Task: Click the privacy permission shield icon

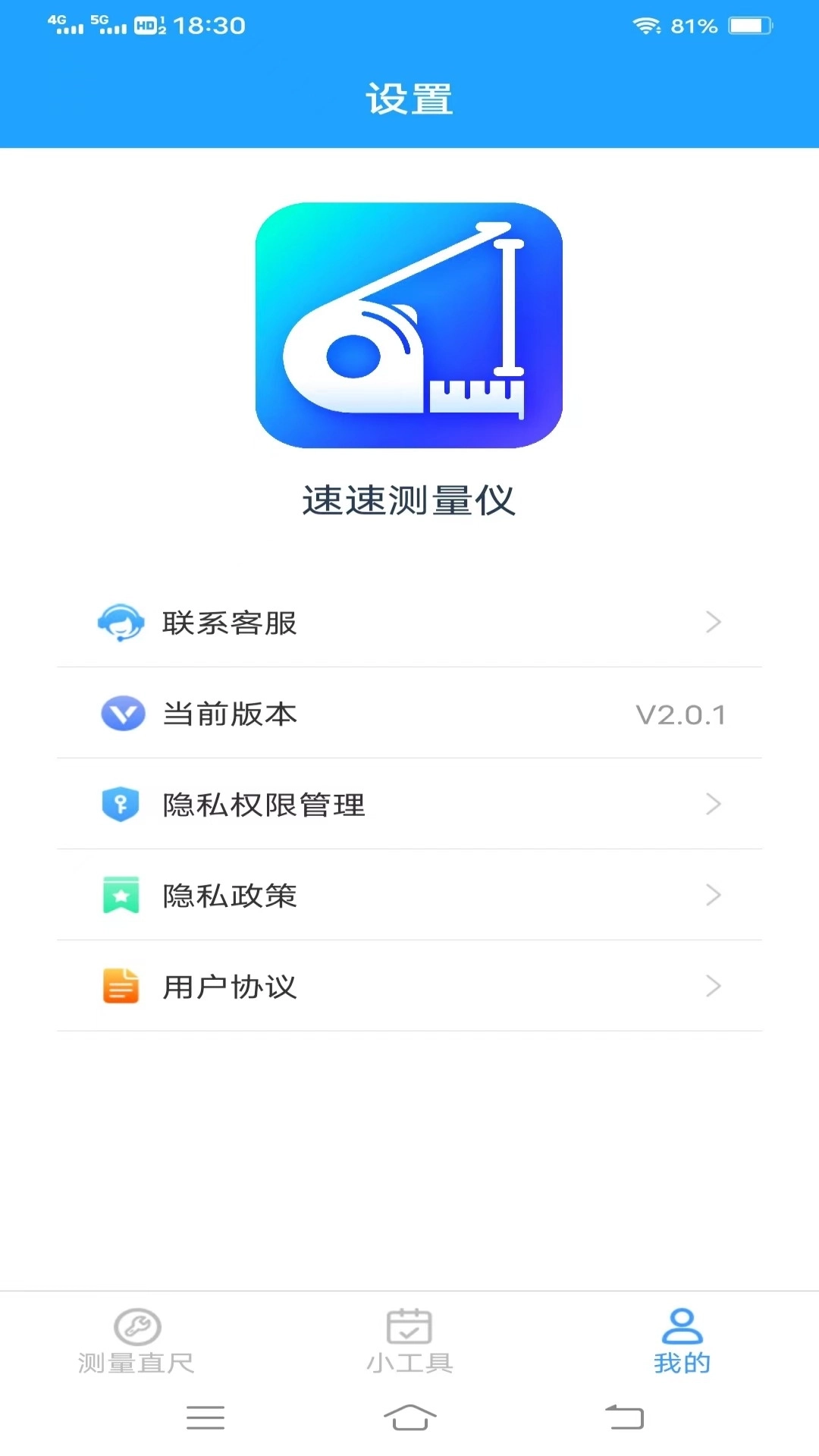Action: coord(121,804)
